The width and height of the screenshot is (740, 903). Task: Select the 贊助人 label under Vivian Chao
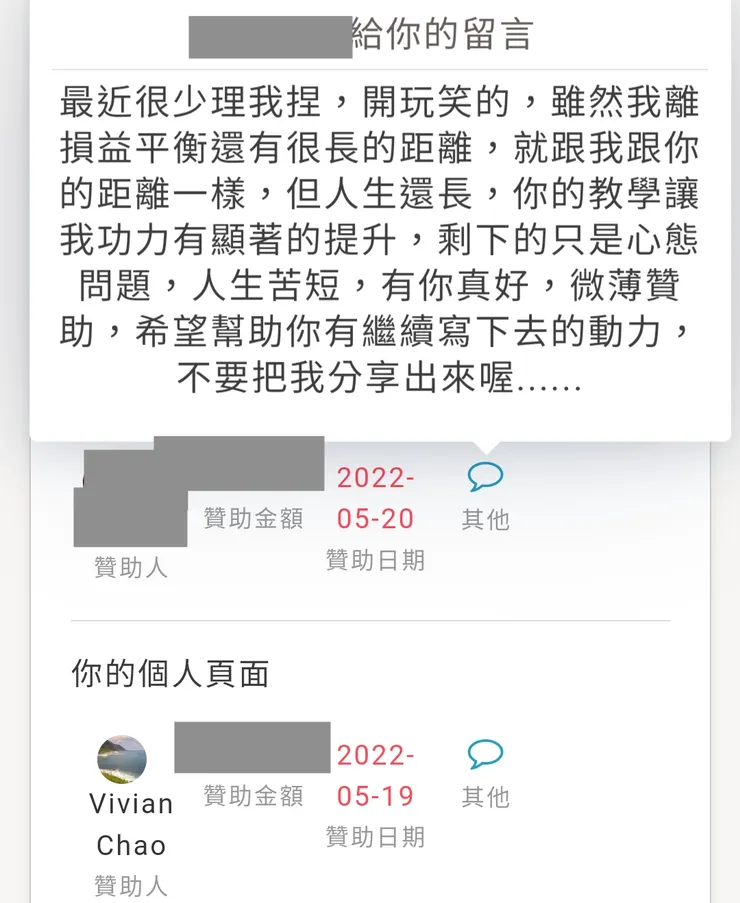click(128, 886)
